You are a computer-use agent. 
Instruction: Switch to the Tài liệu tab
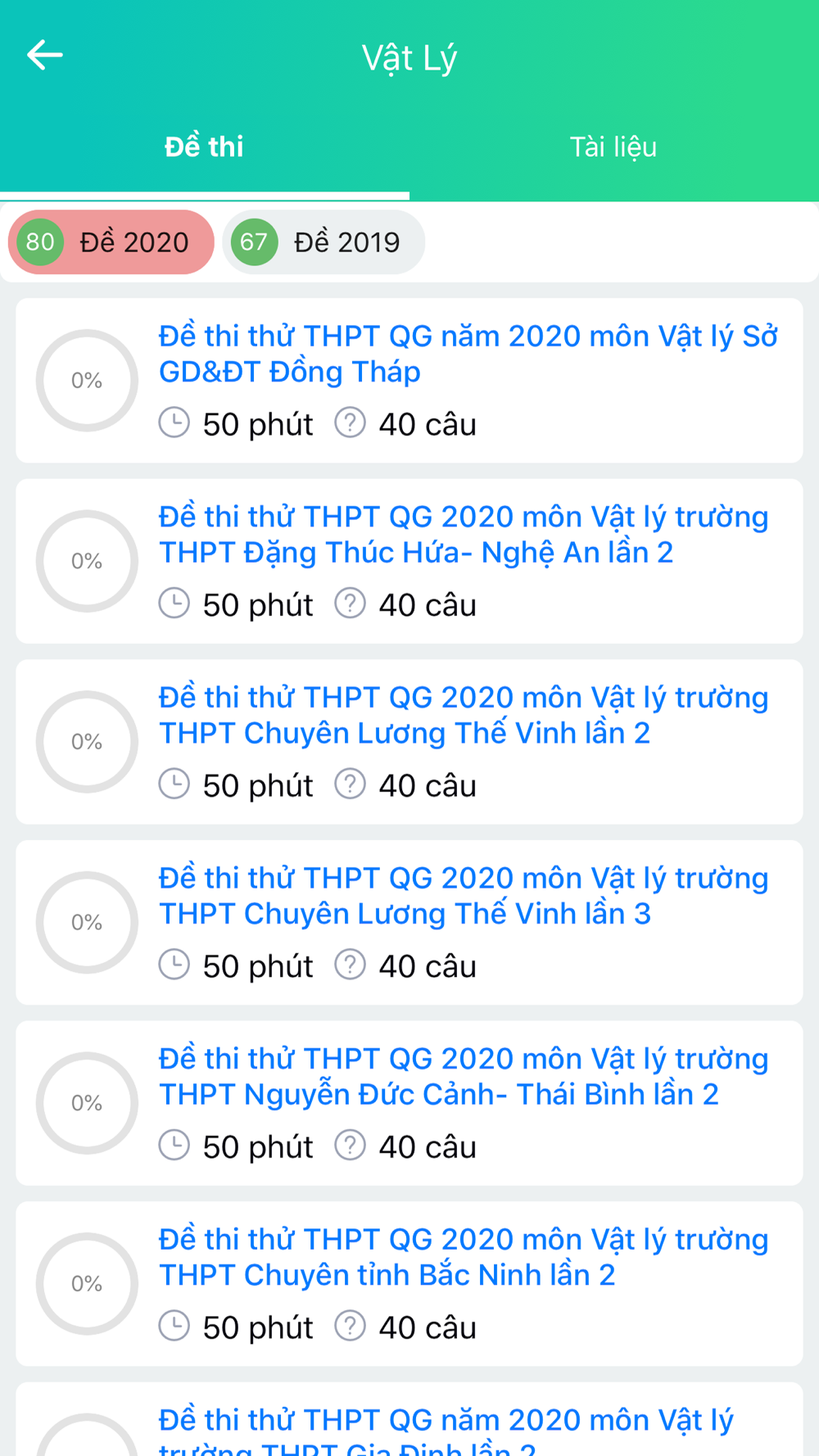point(613,147)
